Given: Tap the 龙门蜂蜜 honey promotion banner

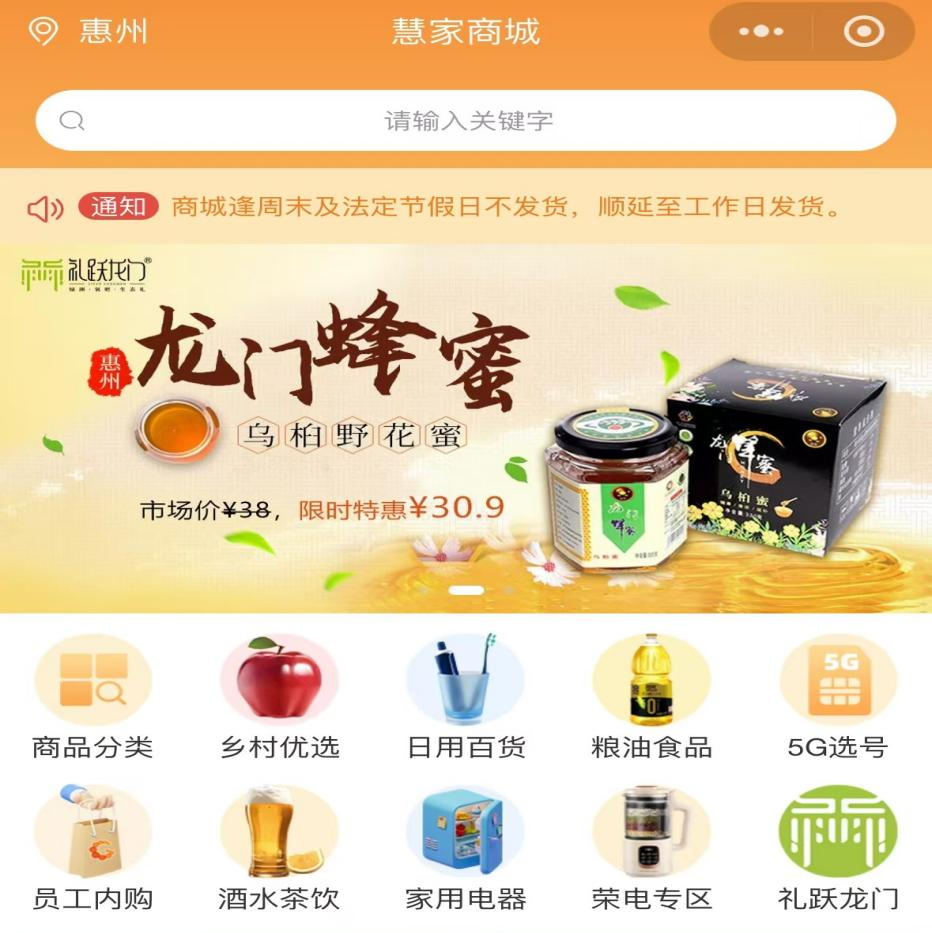Looking at the screenshot, I should [466, 420].
